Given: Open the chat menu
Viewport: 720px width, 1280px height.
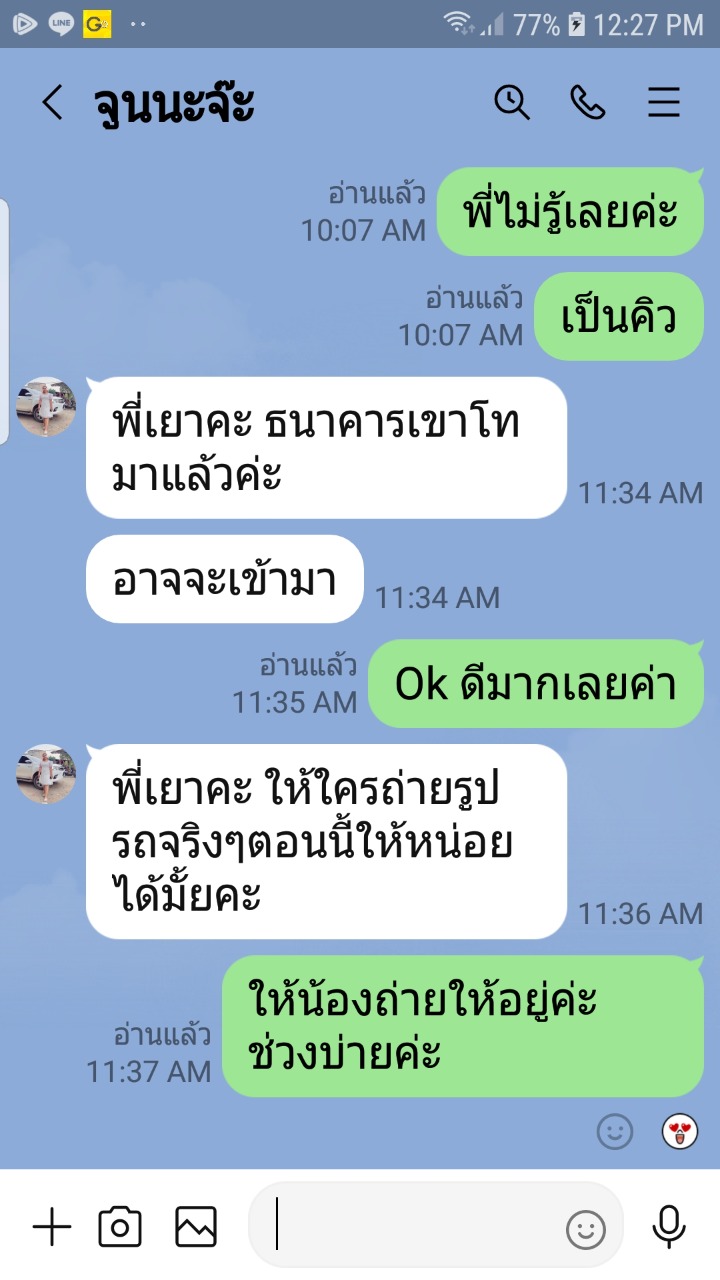Looking at the screenshot, I should pos(664,103).
